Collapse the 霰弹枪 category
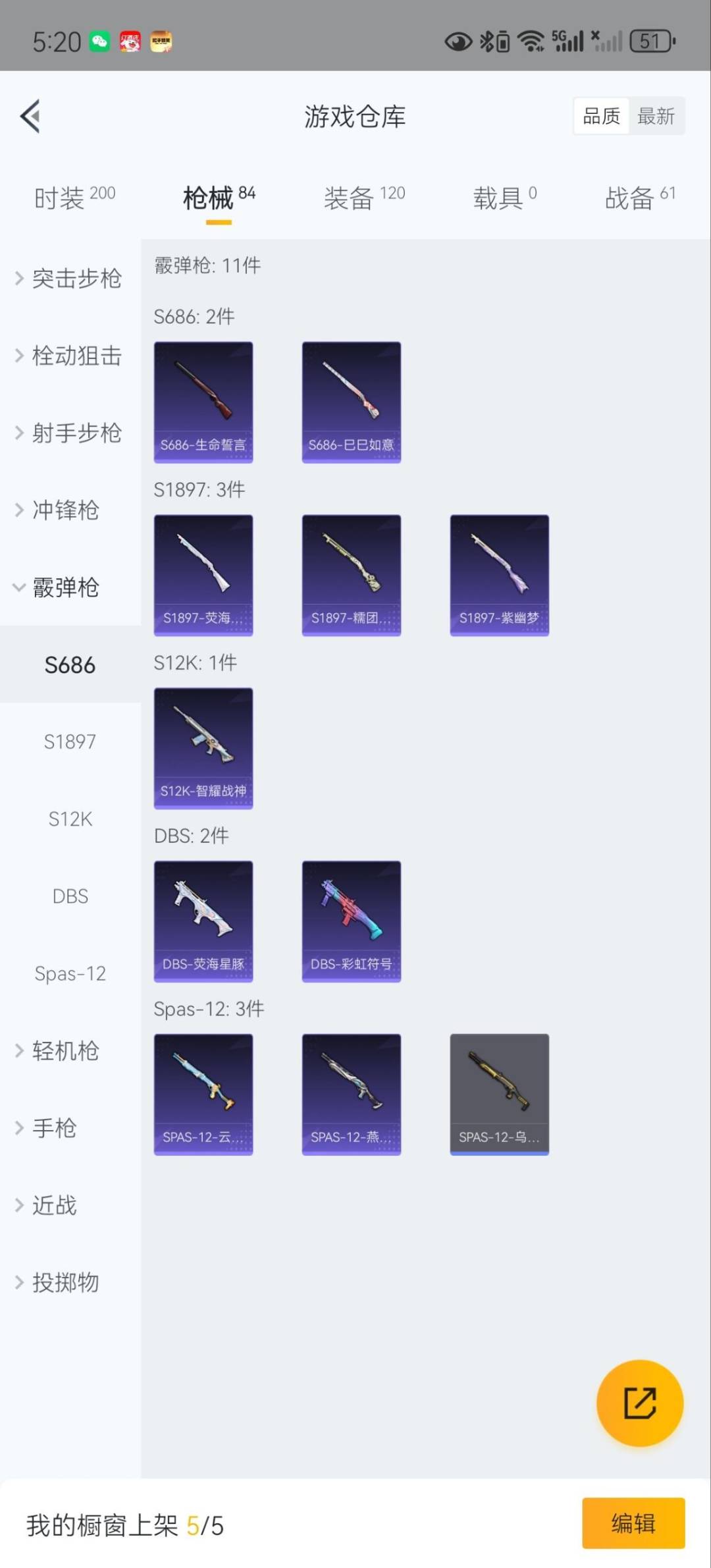Screen dimensions: 711x1568 click(x=66, y=587)
